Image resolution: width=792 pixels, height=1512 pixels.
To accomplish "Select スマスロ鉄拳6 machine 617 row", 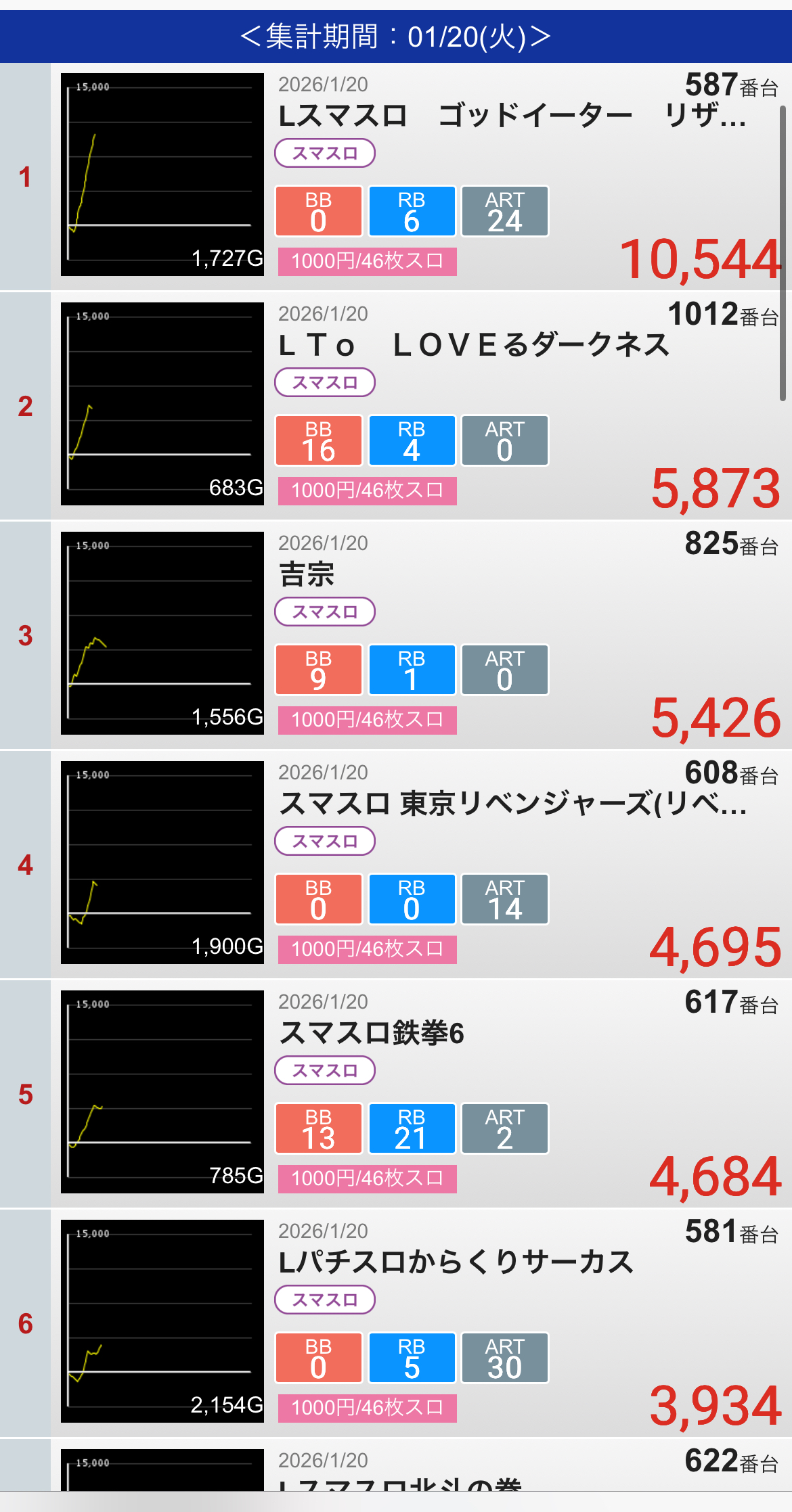I will pyautogui.click(x=474, y=1034).
